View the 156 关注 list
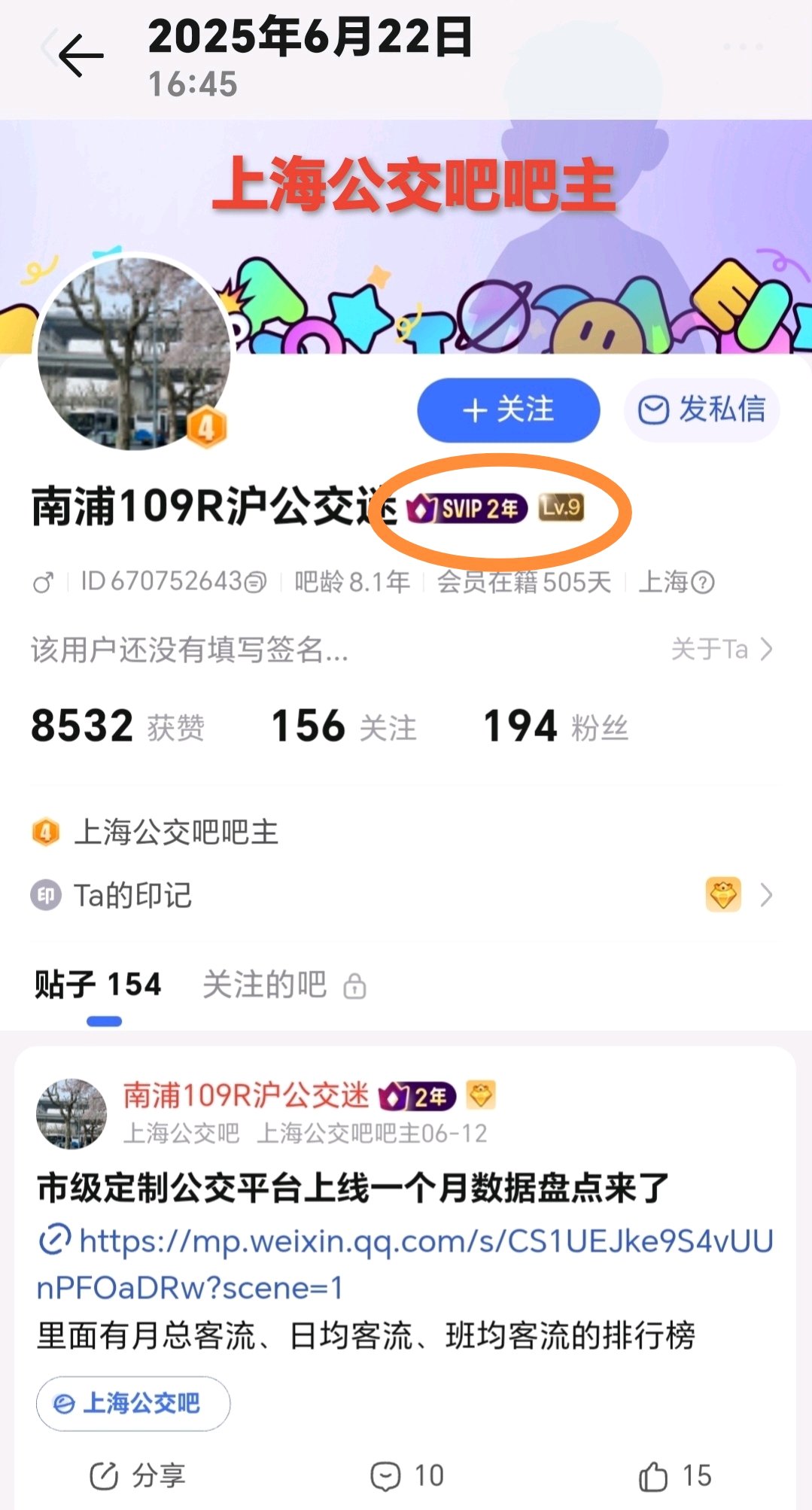Viewport: 812px width, 1510px height. [x=343, y=726]
